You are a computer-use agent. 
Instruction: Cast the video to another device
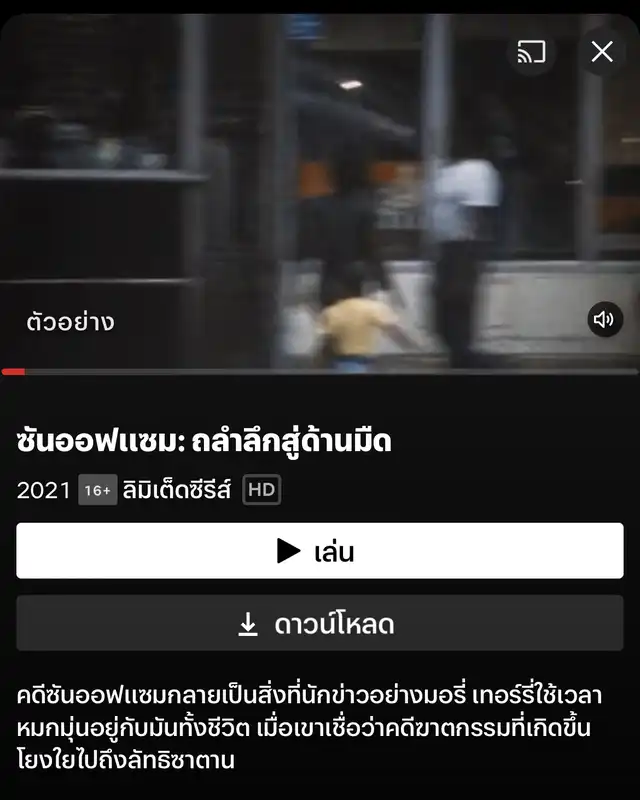[x=531, y=52]
